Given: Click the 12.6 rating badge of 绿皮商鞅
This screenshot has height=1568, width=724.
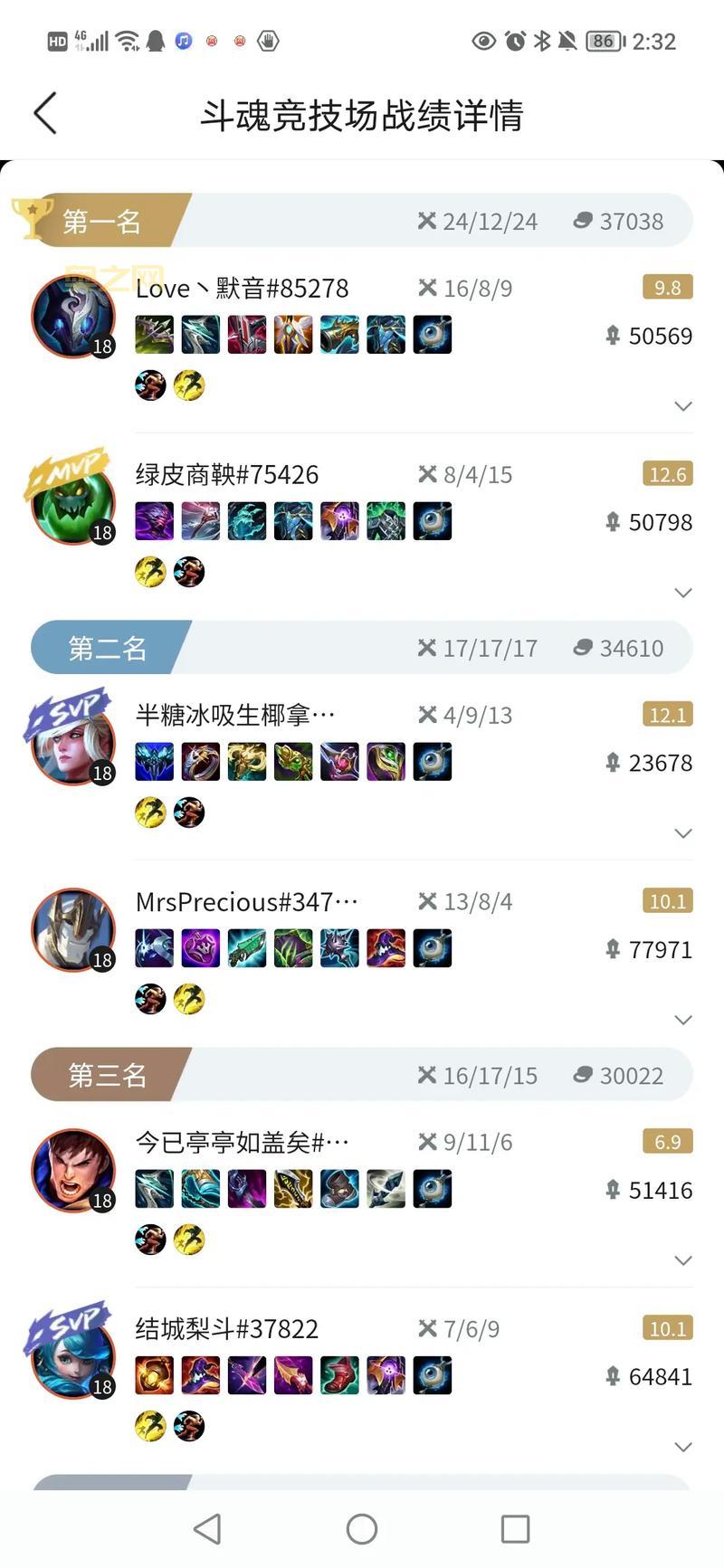Looking at the screenshot, I should point(666,473).
